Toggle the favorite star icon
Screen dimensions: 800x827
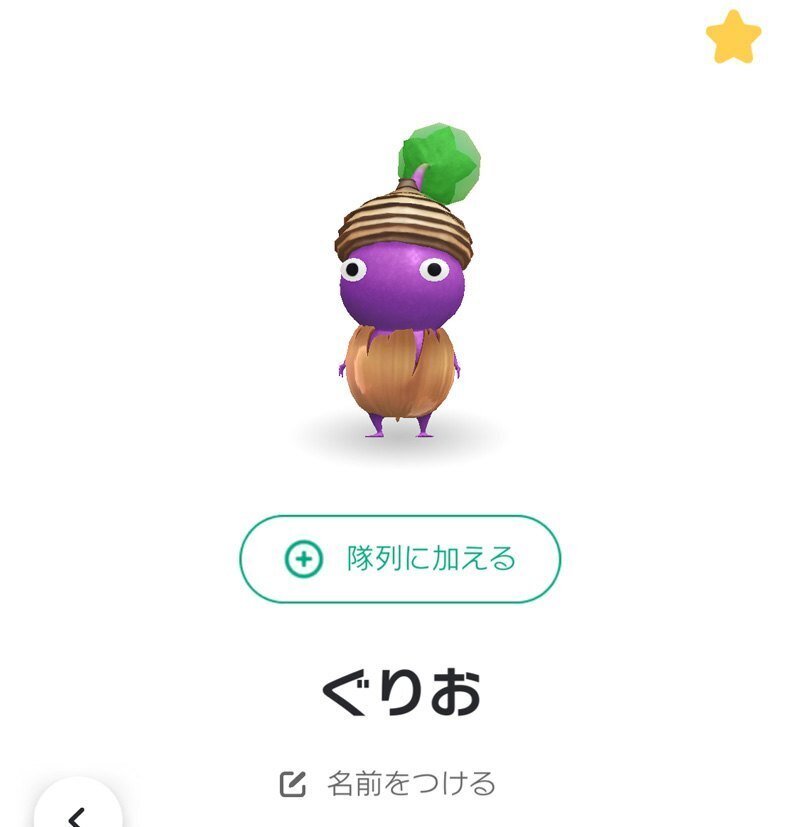coord(733,38)
